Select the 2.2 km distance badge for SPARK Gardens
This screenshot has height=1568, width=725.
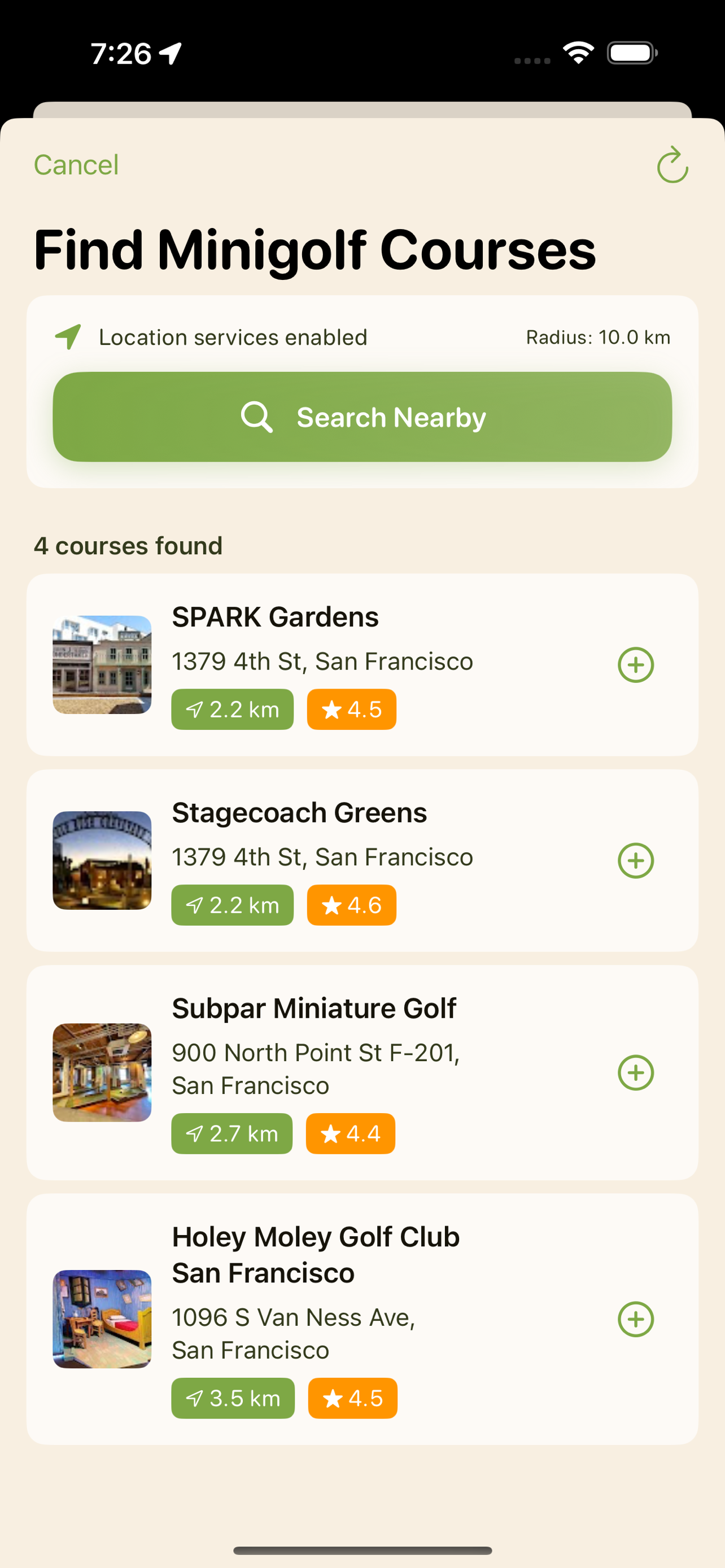[232, 708]
